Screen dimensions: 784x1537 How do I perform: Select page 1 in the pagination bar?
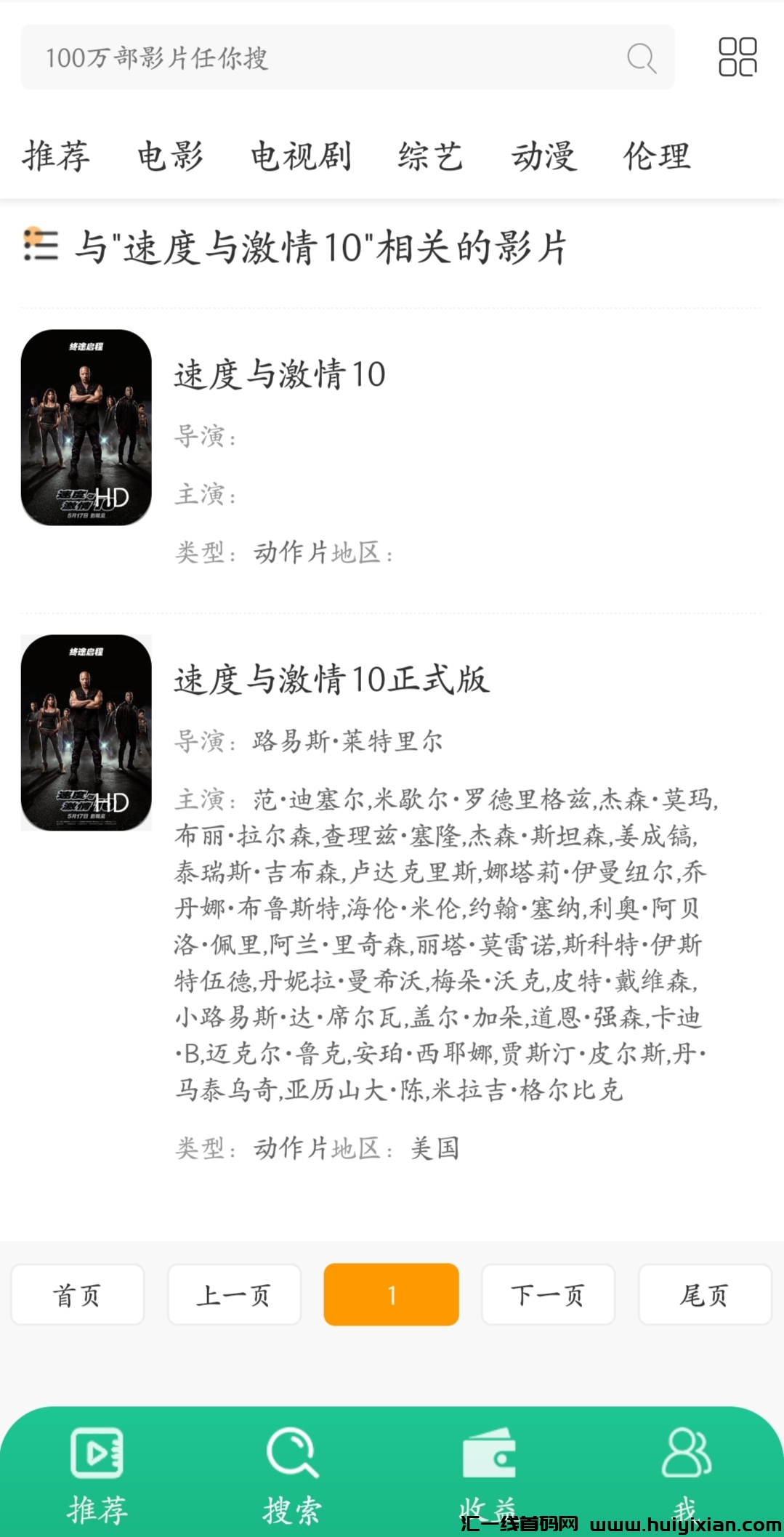391,1294
